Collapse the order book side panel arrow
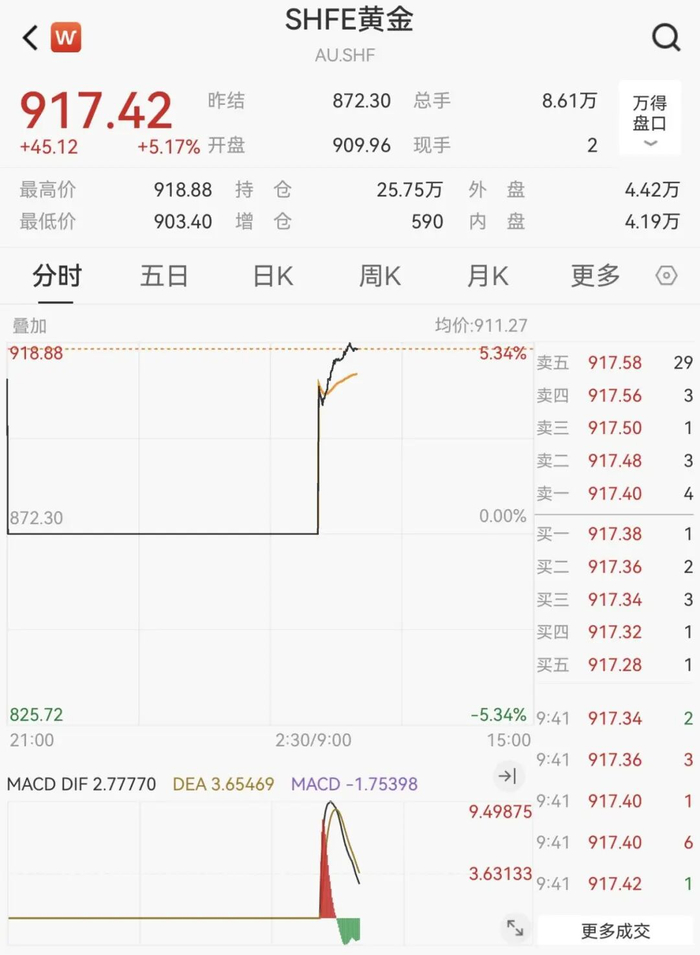The height and width of the screenshot is (955, 700). pos(507,776)
